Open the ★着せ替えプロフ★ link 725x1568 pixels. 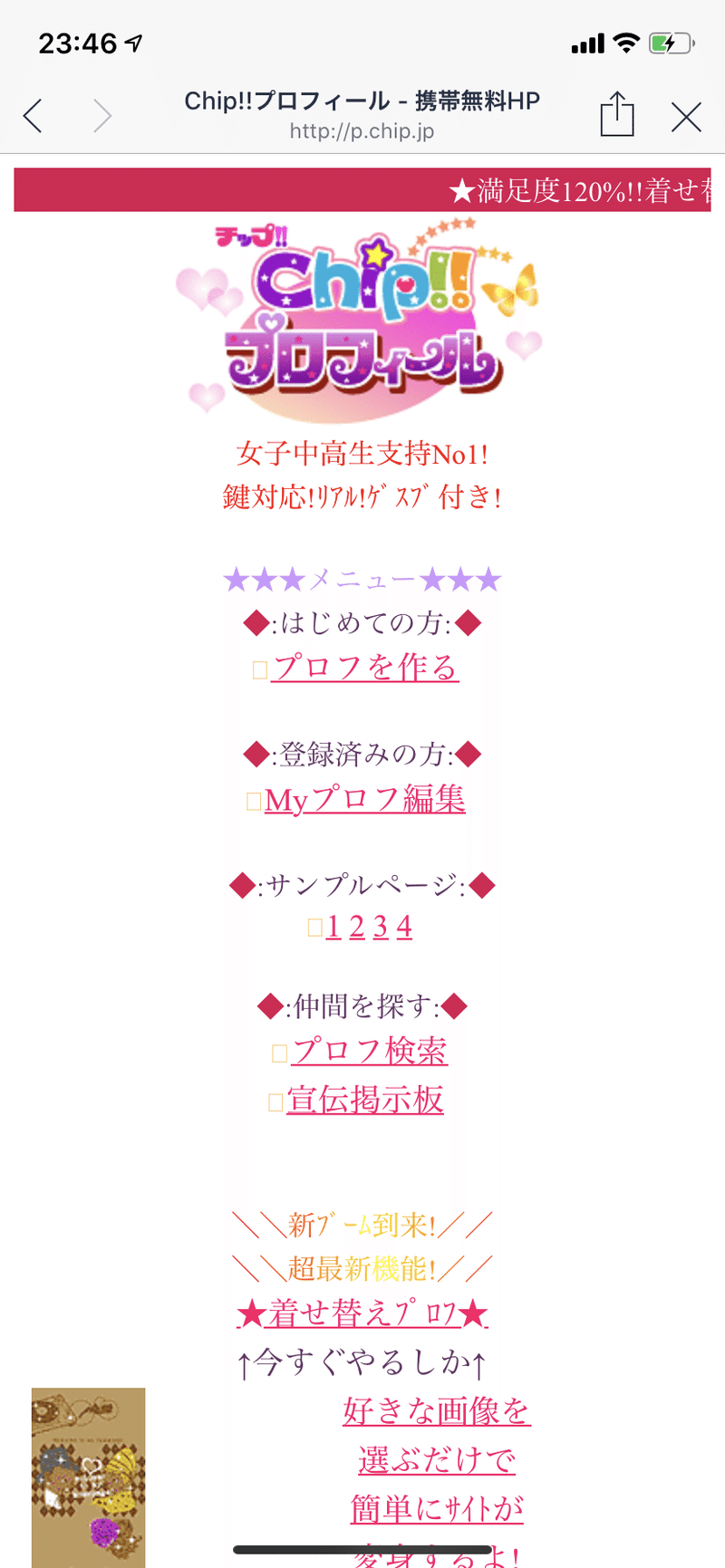(362, 1313)
